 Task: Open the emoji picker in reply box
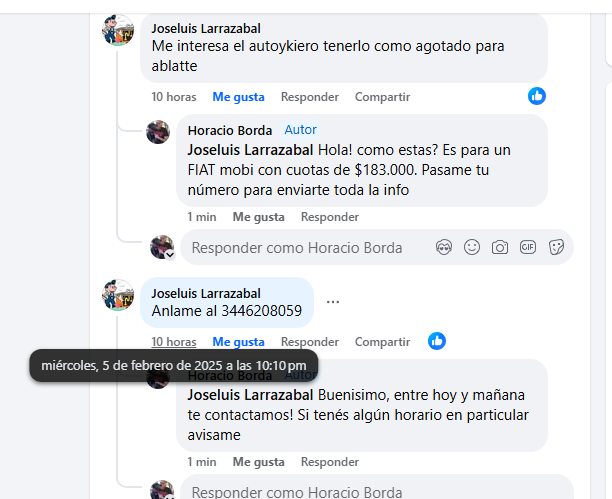pyautogui.click(x=472, y=248)
